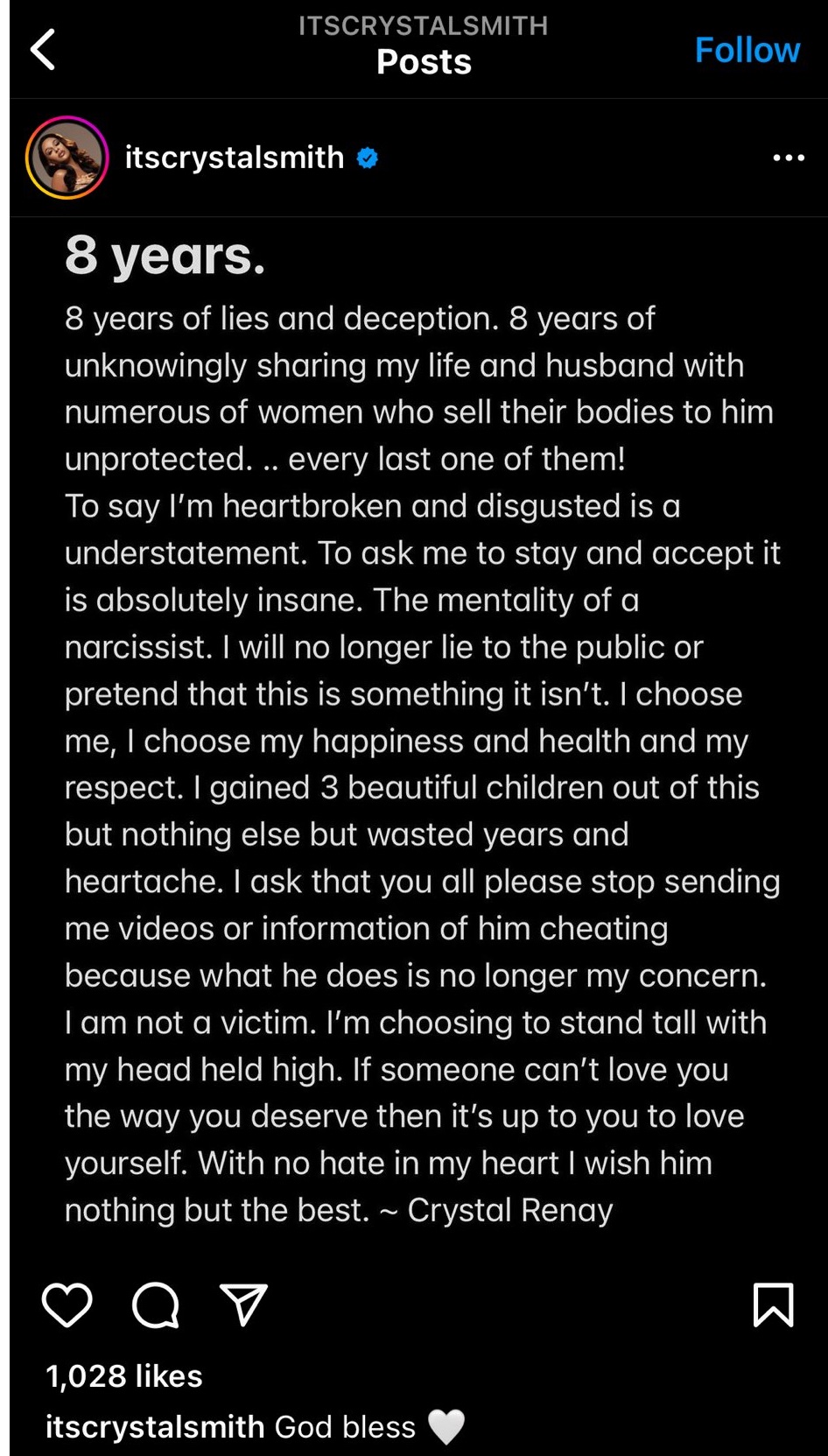Share the post via the paper plane icon
Viewport: 828px width, 1456px height.
tap(243, 1305)
